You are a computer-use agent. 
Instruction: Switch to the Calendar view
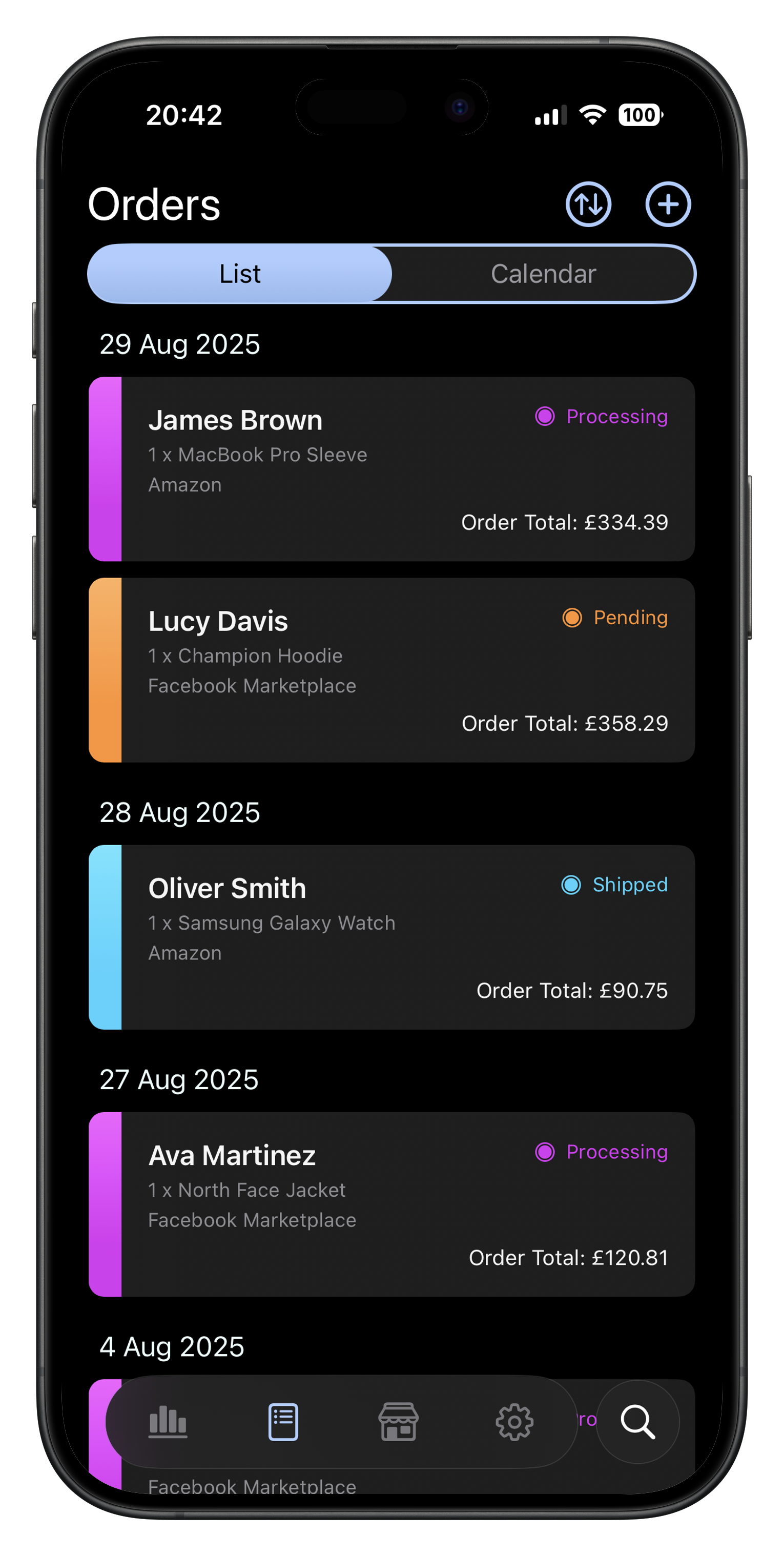[543, 274]
